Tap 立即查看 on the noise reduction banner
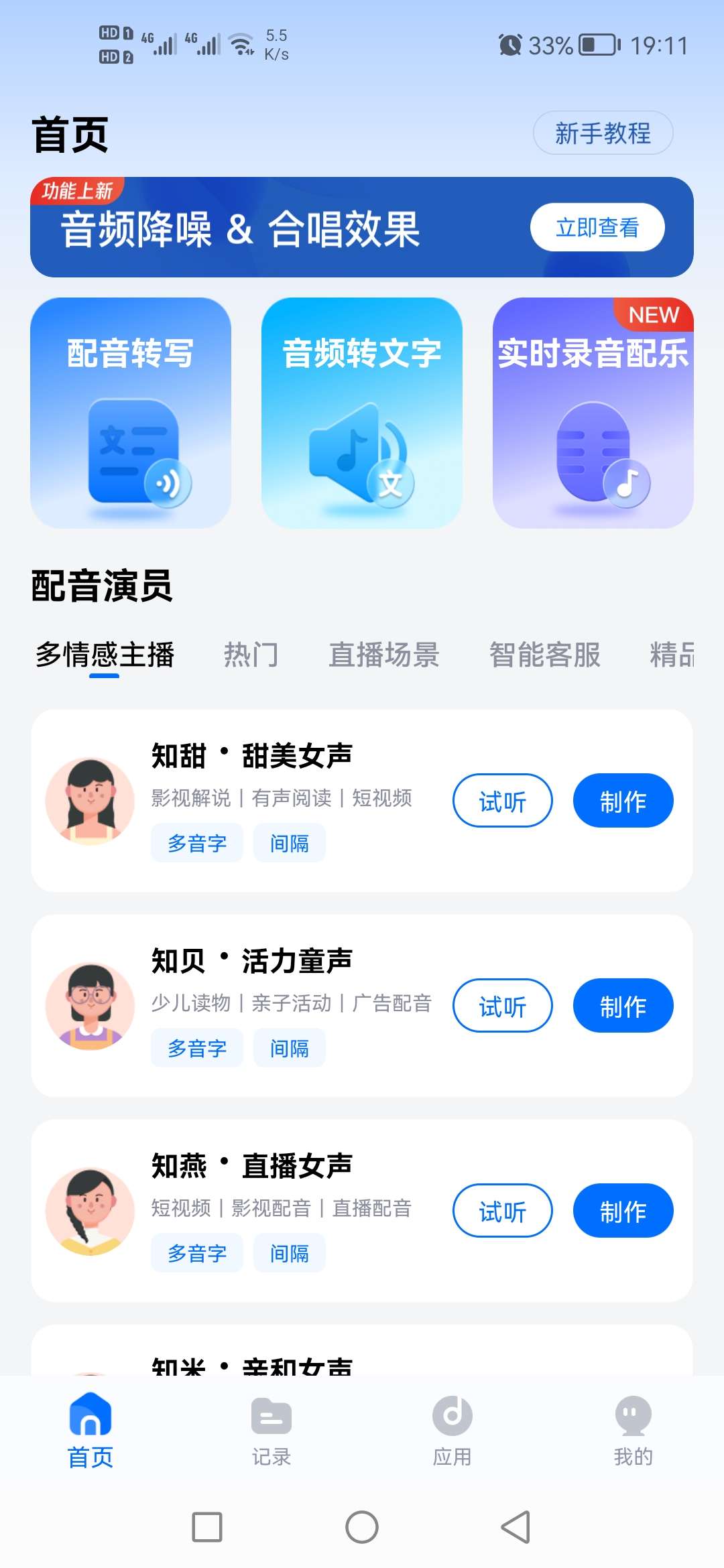This screenshot has width=724, height=1568. click(597, 227)
